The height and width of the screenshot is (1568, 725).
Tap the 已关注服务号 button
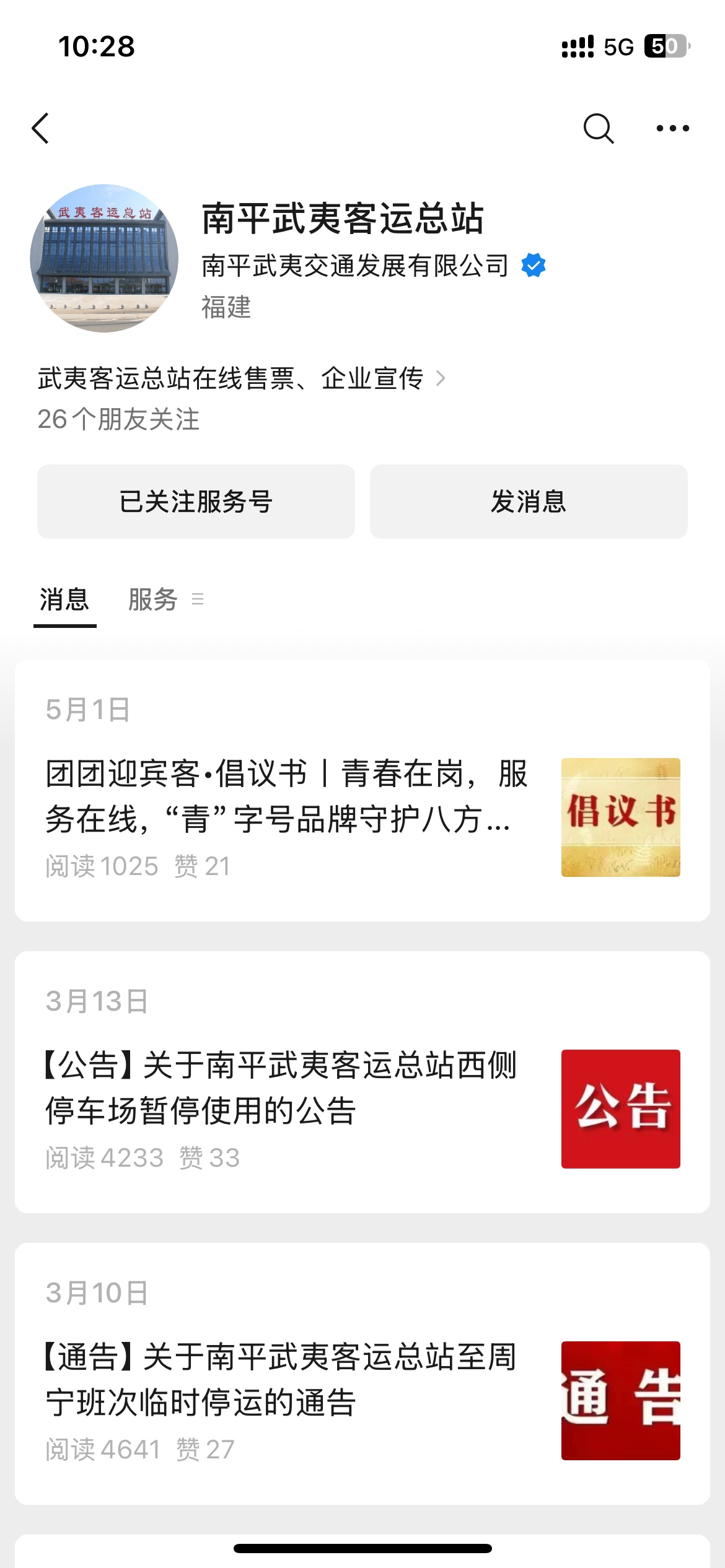[196, 502]
